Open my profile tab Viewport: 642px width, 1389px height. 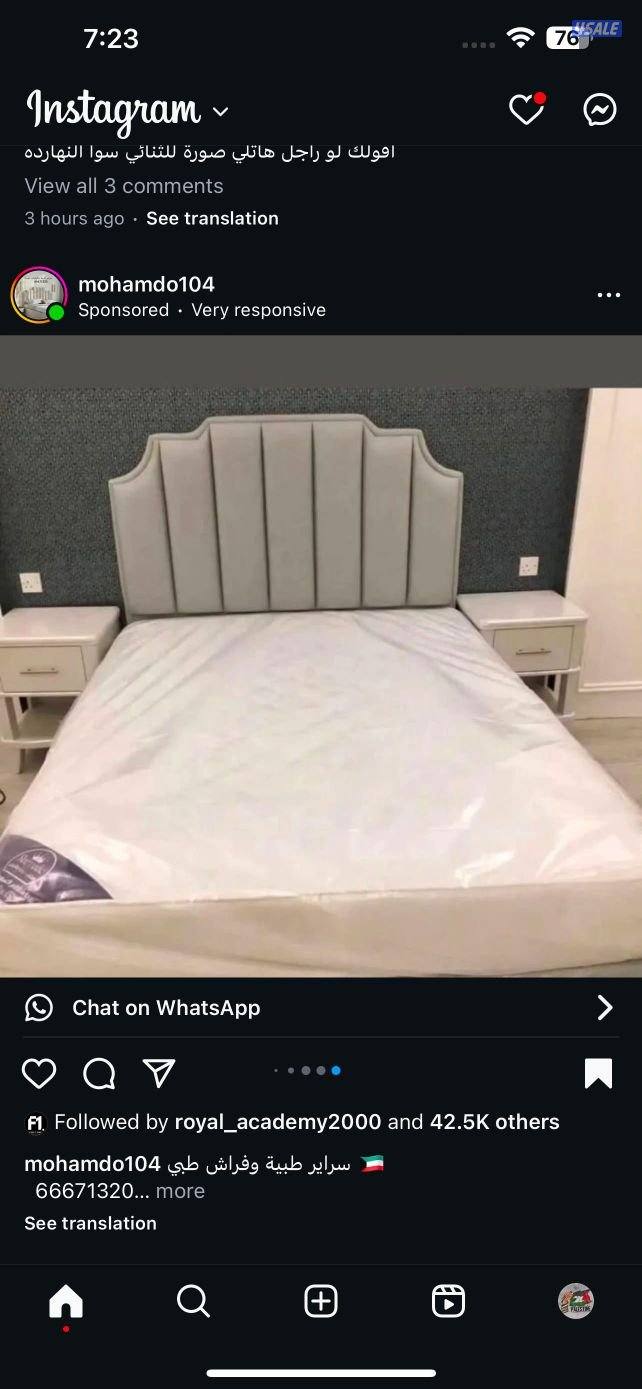pos(575,1301)
